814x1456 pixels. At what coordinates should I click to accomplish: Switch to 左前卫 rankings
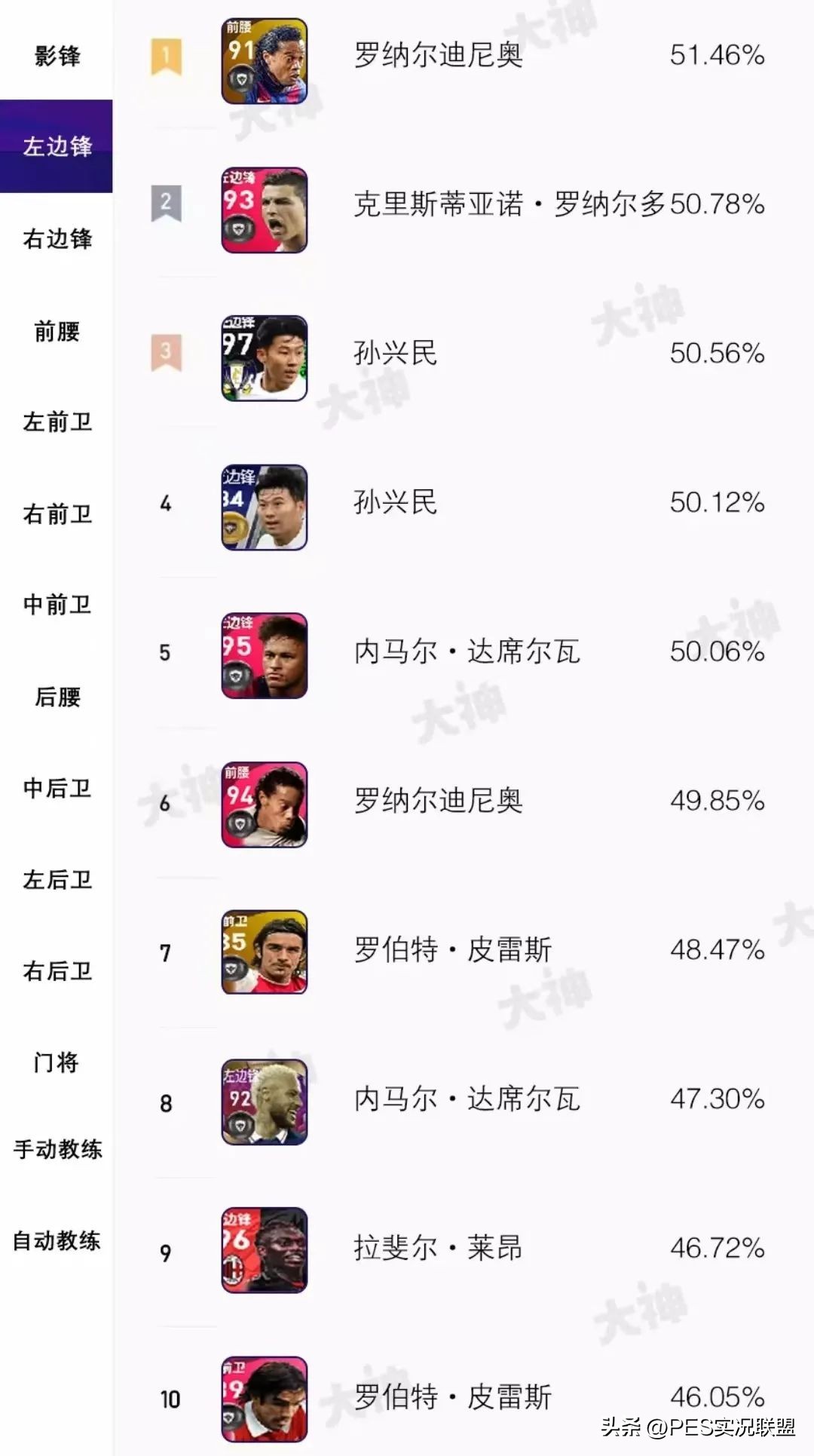pyautogui.click(x=57, y=422)
